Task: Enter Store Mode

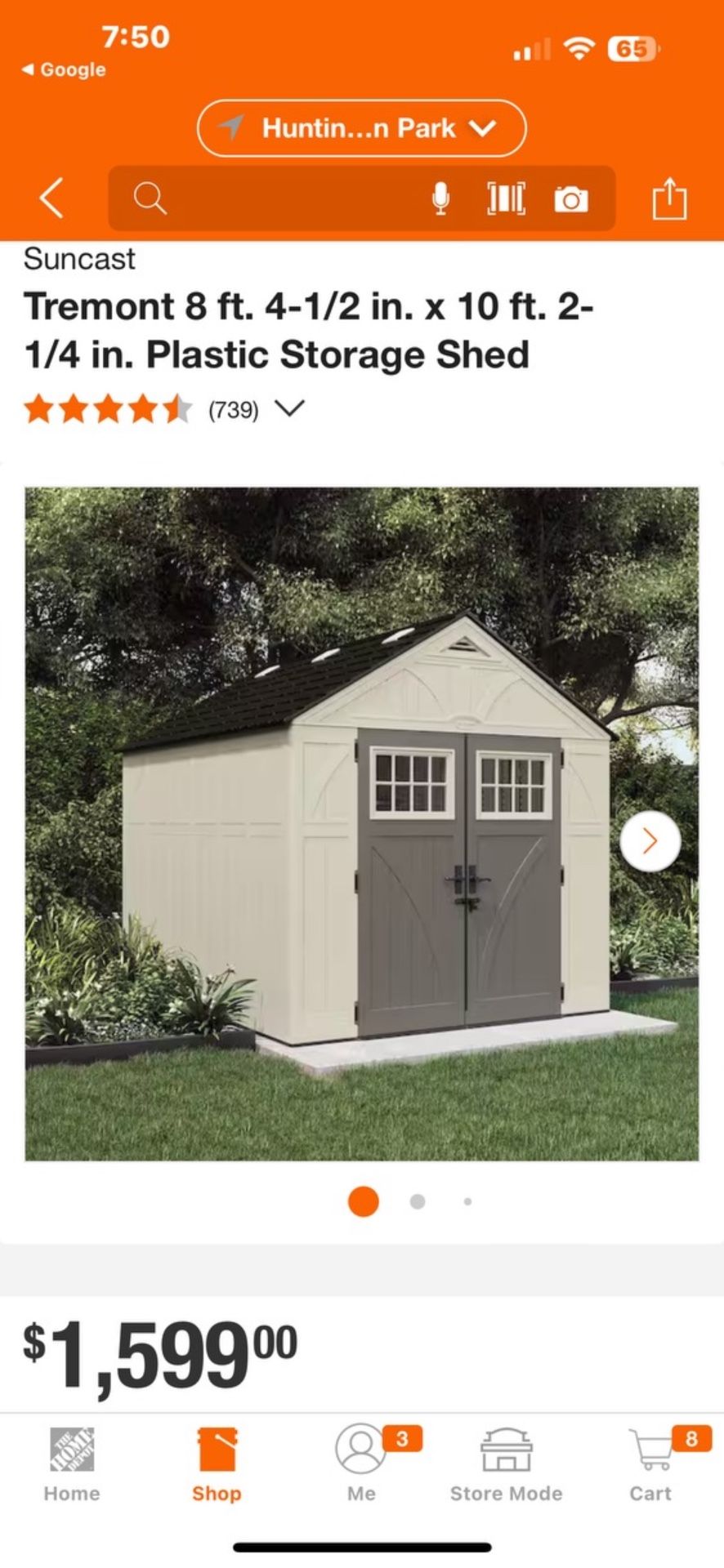Action: pos(506,1466)
